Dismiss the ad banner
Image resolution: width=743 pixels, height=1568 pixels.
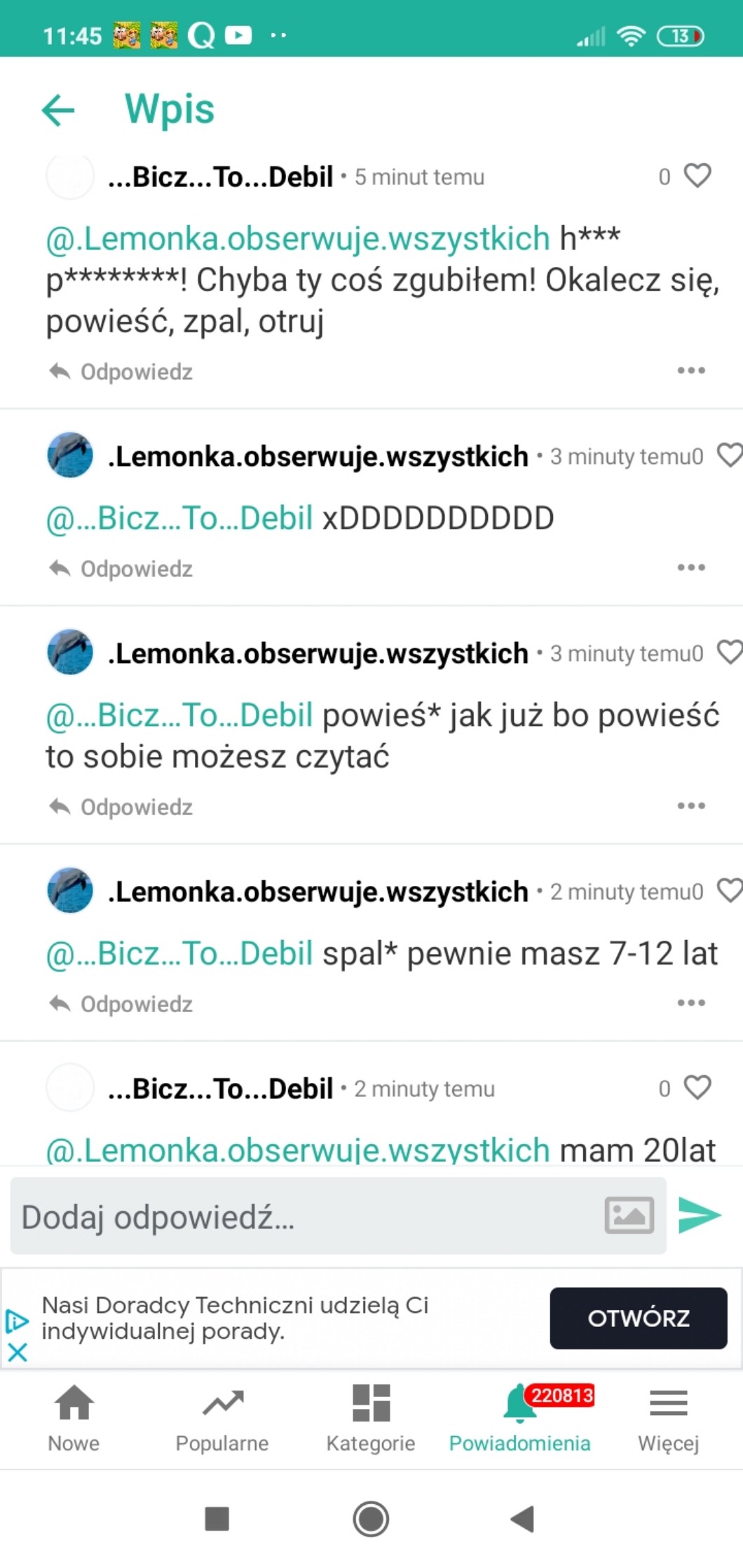[18, 1352]
